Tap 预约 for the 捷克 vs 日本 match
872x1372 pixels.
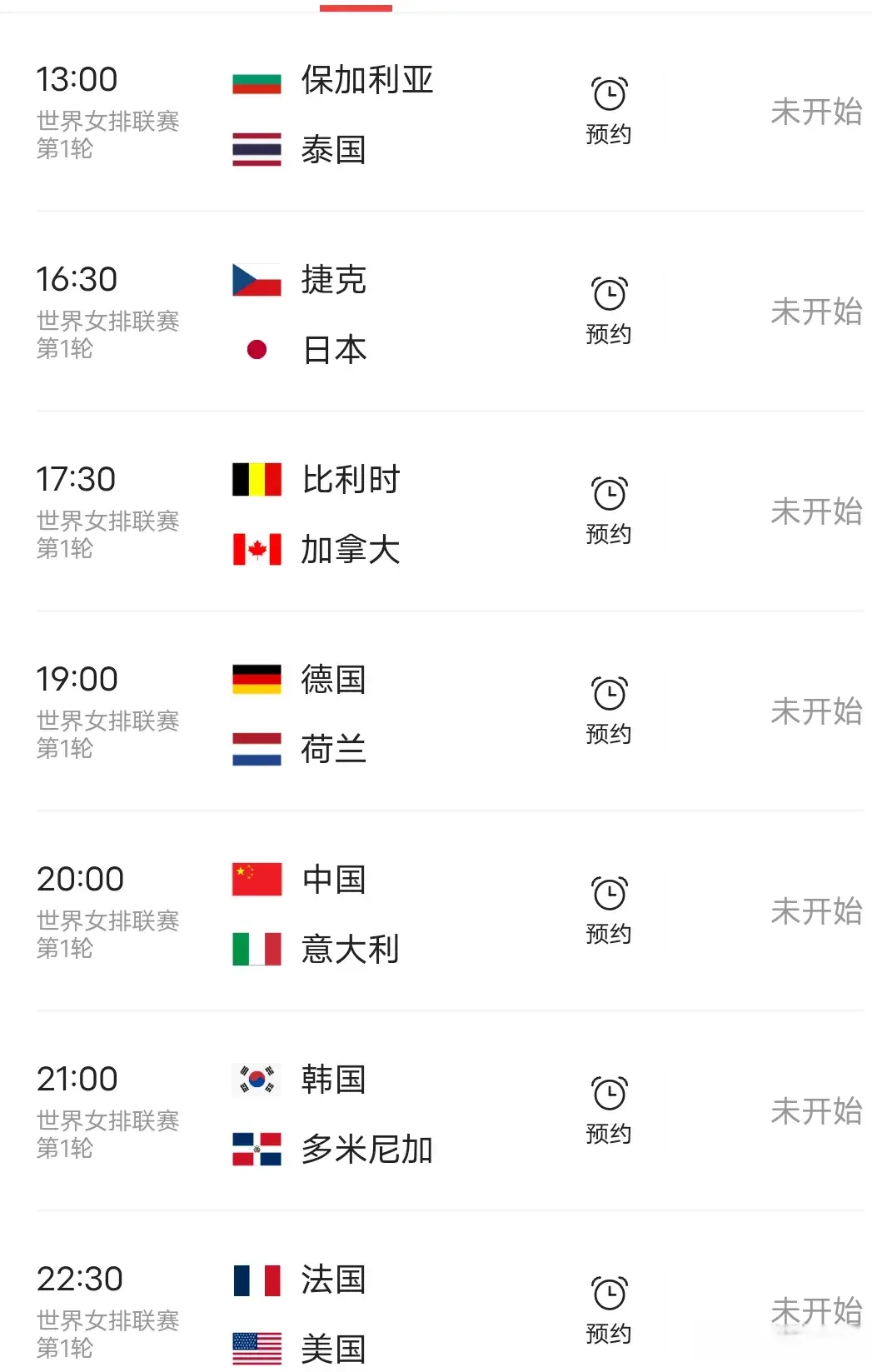coord(609,310)
